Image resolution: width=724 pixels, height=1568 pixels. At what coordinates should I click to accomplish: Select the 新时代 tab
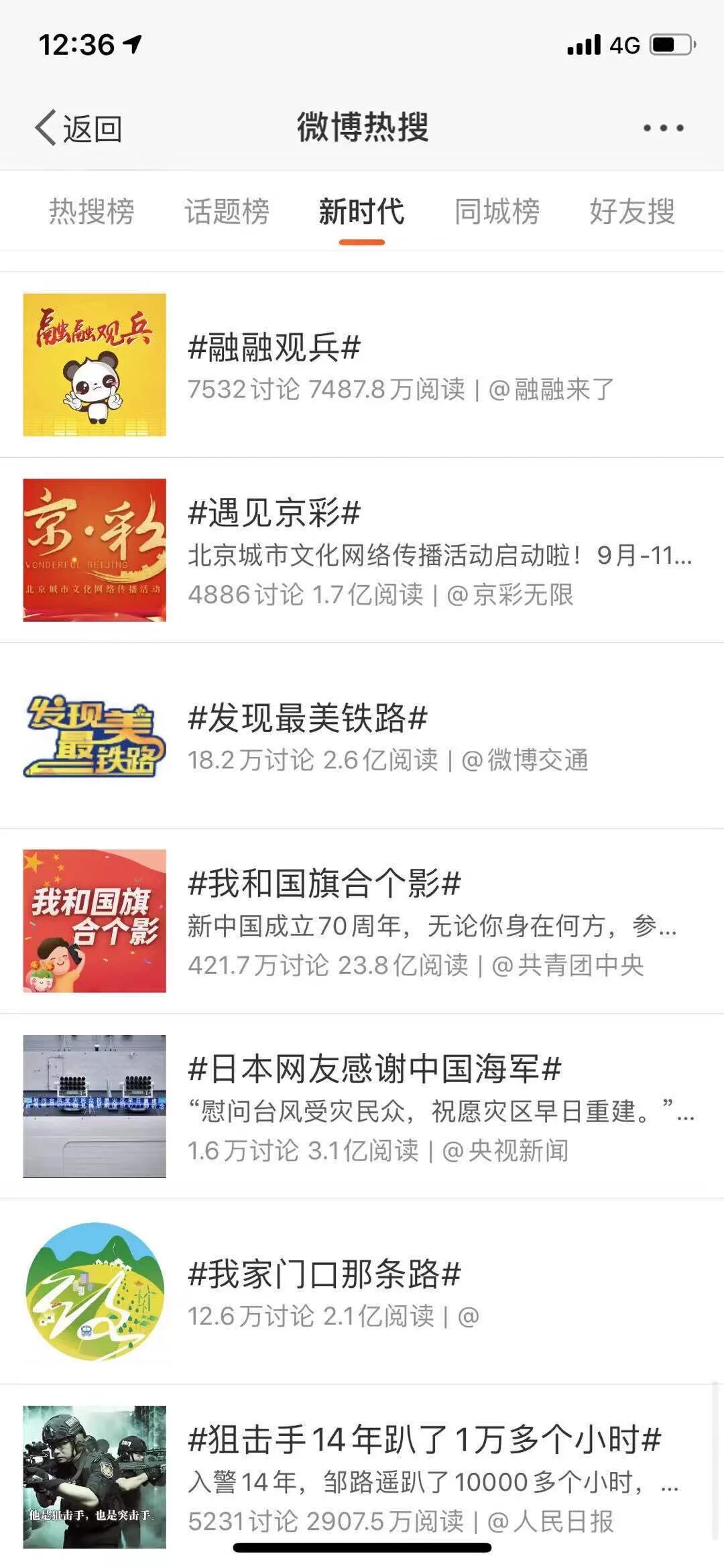click(361, 212)
